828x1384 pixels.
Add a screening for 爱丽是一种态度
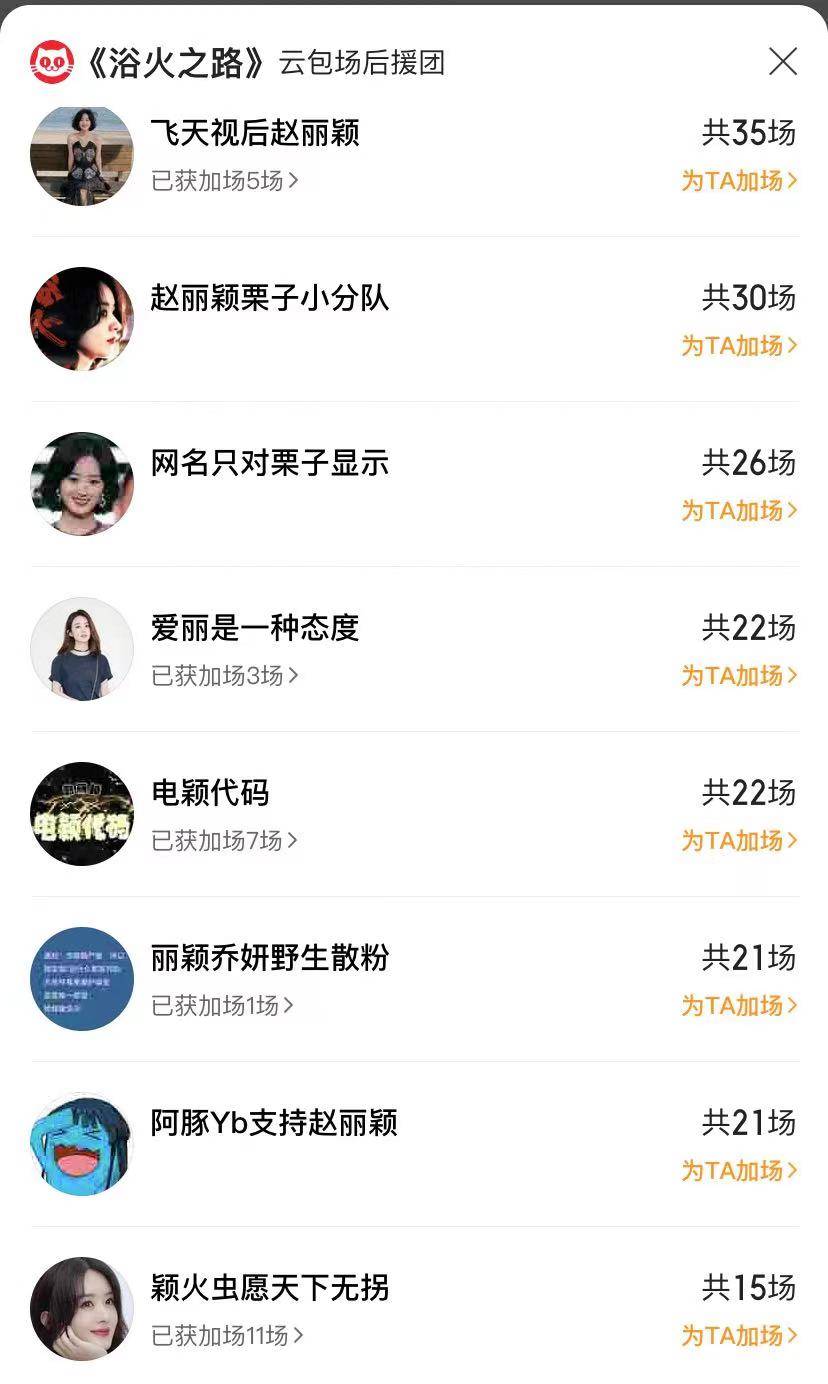tap(739, 676)
